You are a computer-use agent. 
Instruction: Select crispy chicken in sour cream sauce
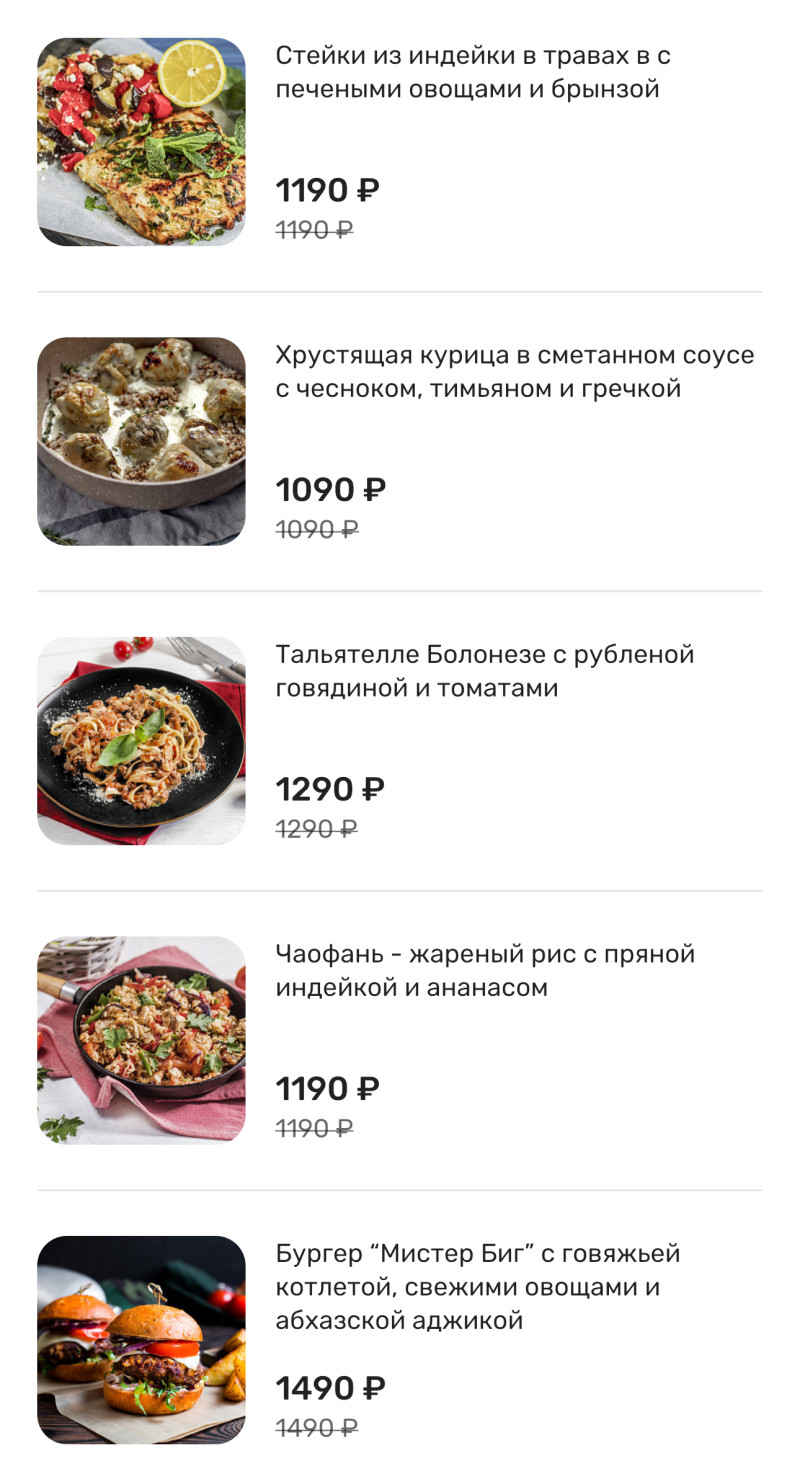click(514, 371)
